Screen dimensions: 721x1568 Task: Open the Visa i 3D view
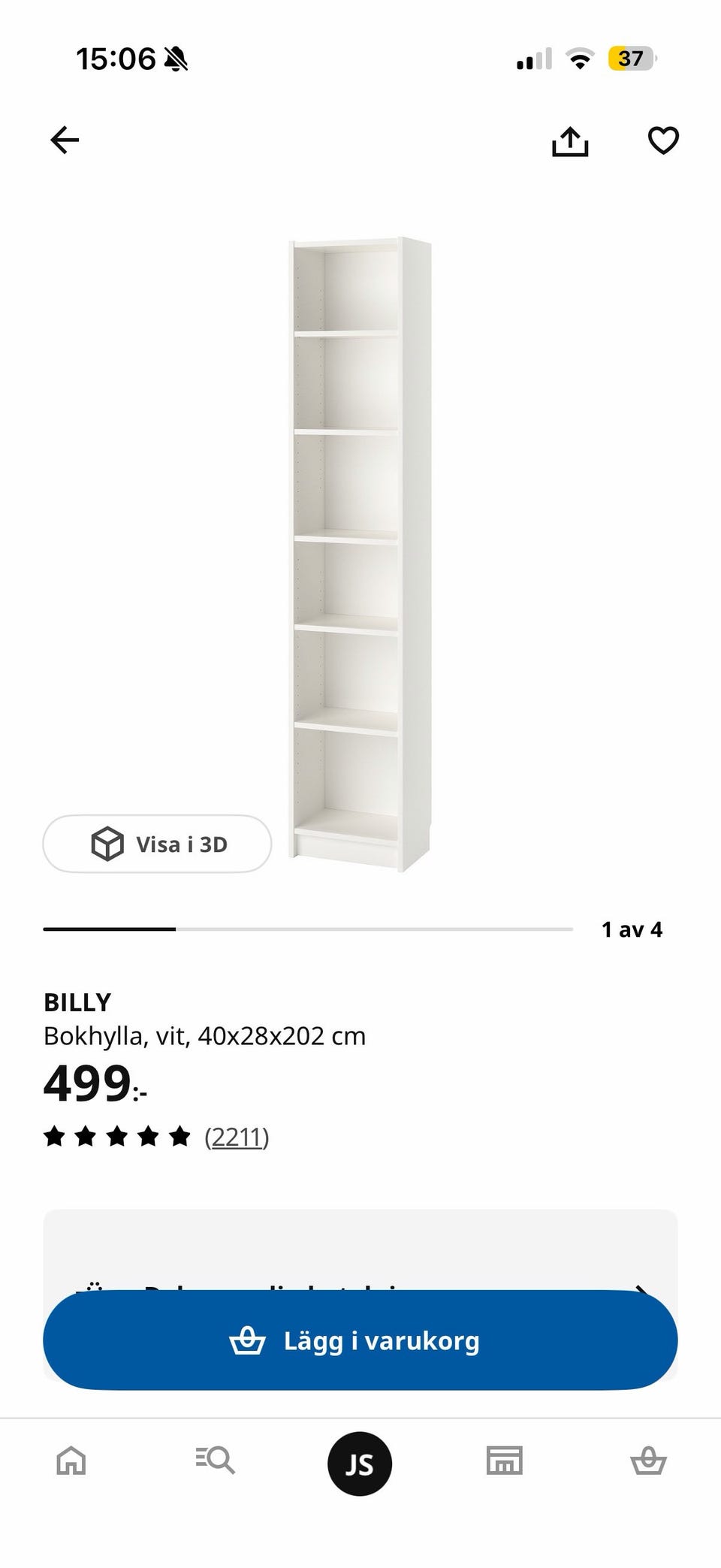tap(157, 844)
